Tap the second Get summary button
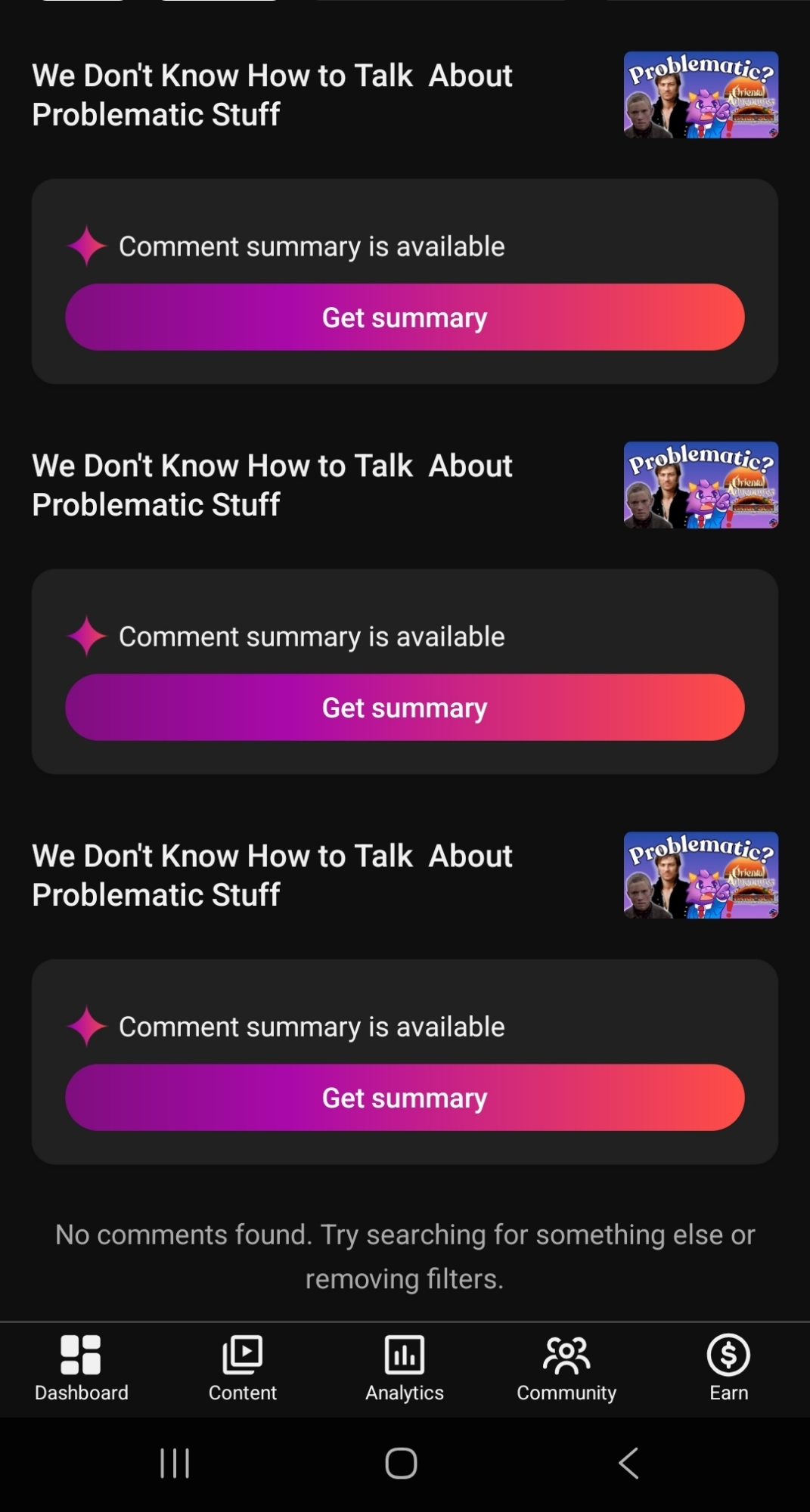The width and height of the screenshot is (810, 1512). pos(405,708)
